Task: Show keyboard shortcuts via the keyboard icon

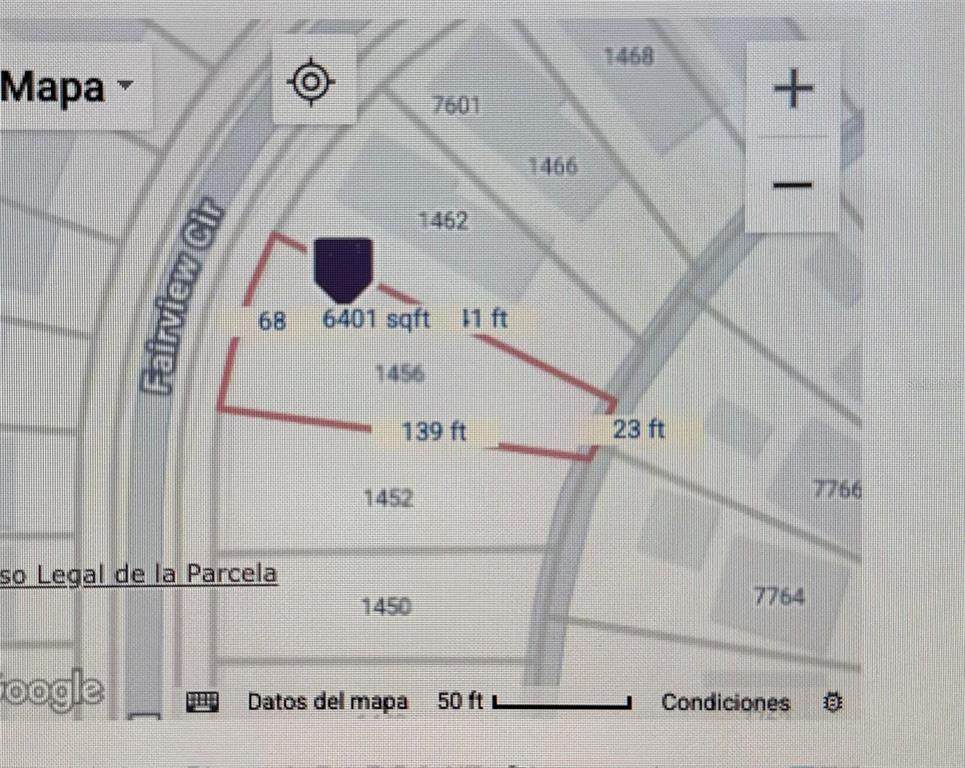Action: (x=202, y=702)
